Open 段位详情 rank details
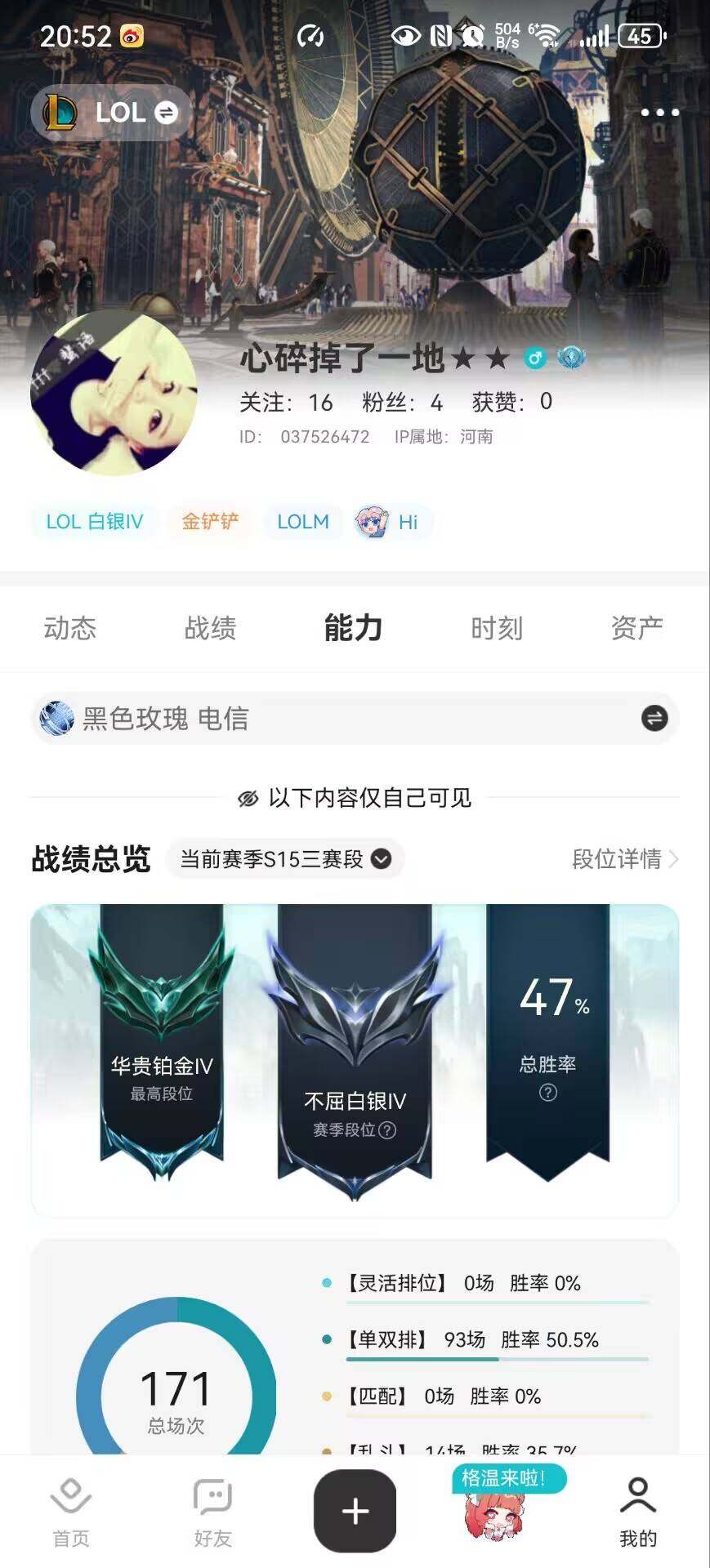Screen dimensions: 710x1568 [x=624, y=859]
